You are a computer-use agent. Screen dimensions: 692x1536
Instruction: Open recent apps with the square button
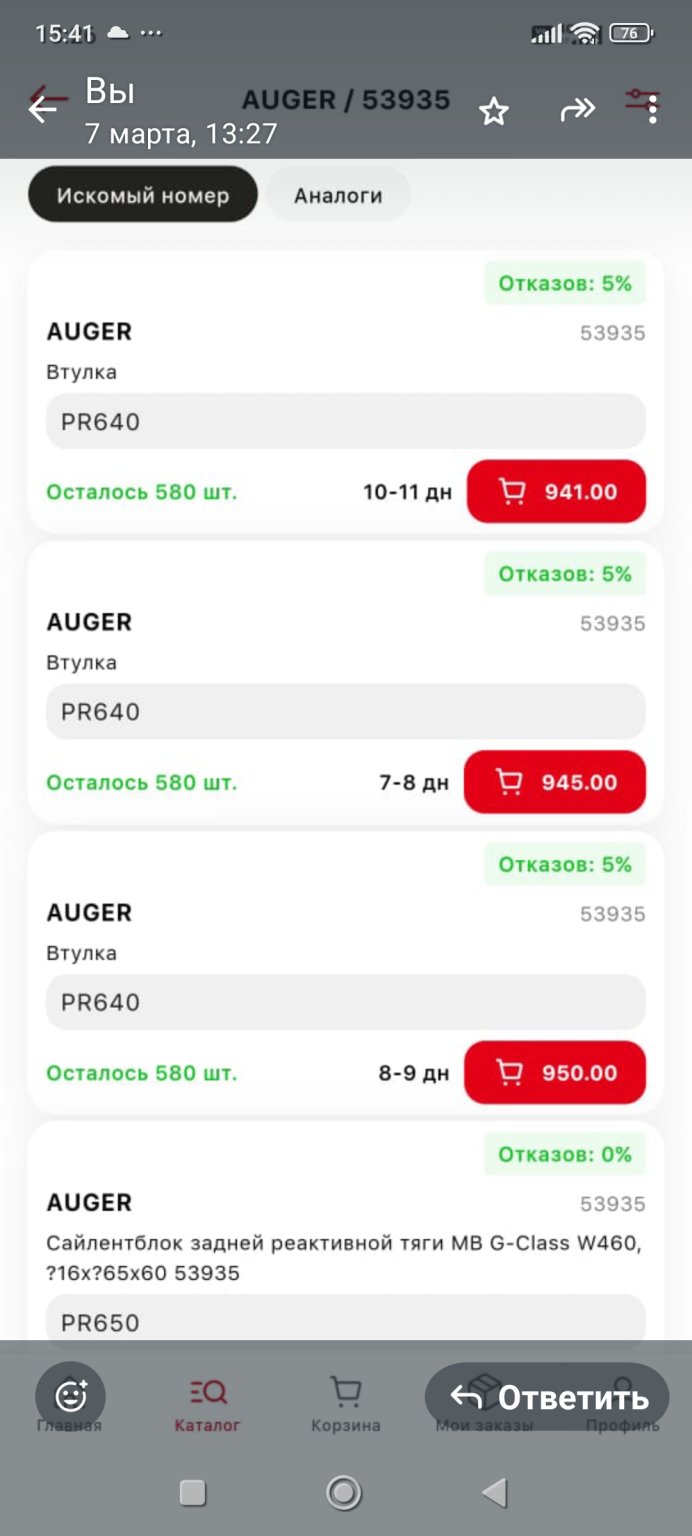pos(193,1493)
